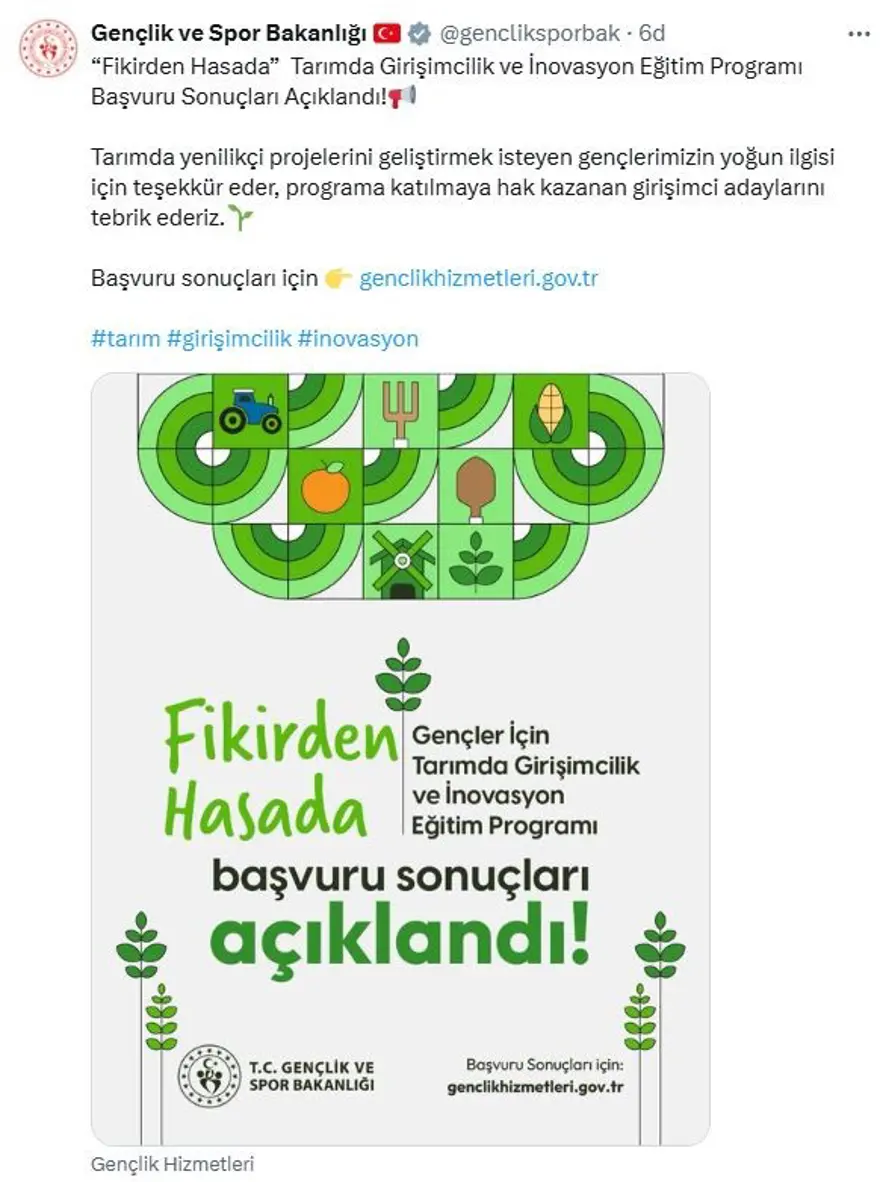The width and height of the screenshot is (880, 1182).
Task: Open the Gençlik ve Spor Bakanlığı account name
Action: [230, 34]
